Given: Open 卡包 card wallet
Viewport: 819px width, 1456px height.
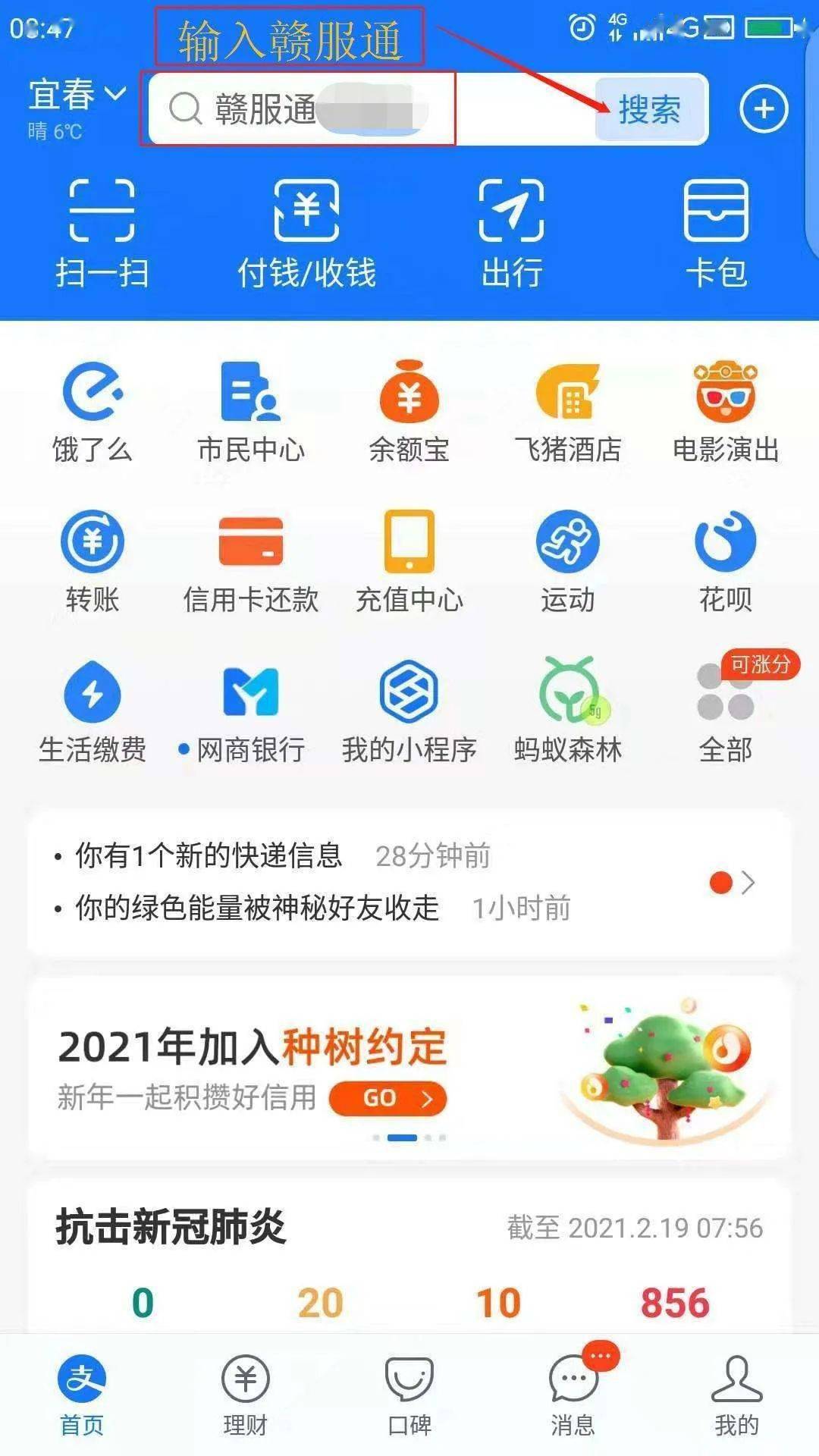Looking at the screenshot, I should (717, 234).
